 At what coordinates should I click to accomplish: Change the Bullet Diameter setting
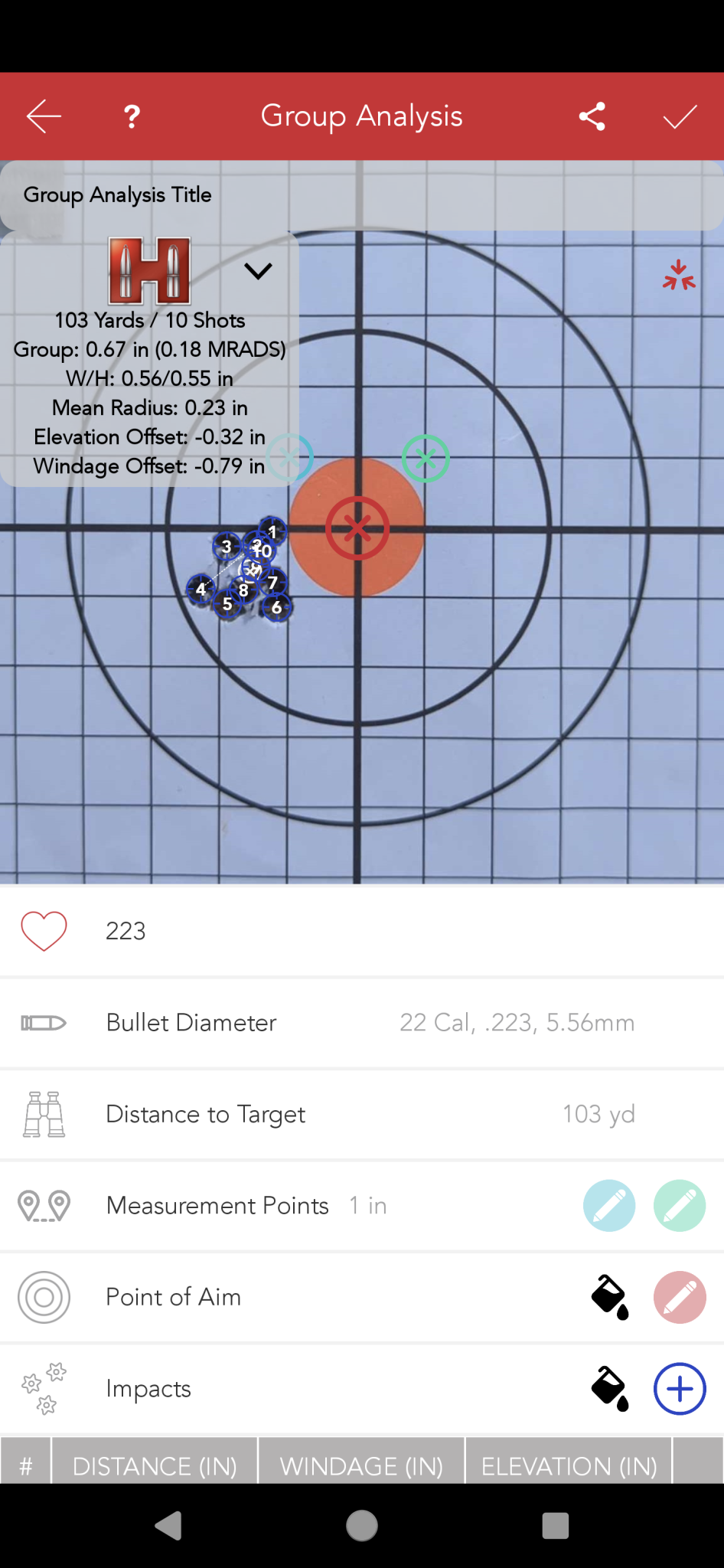[516, 1023]
